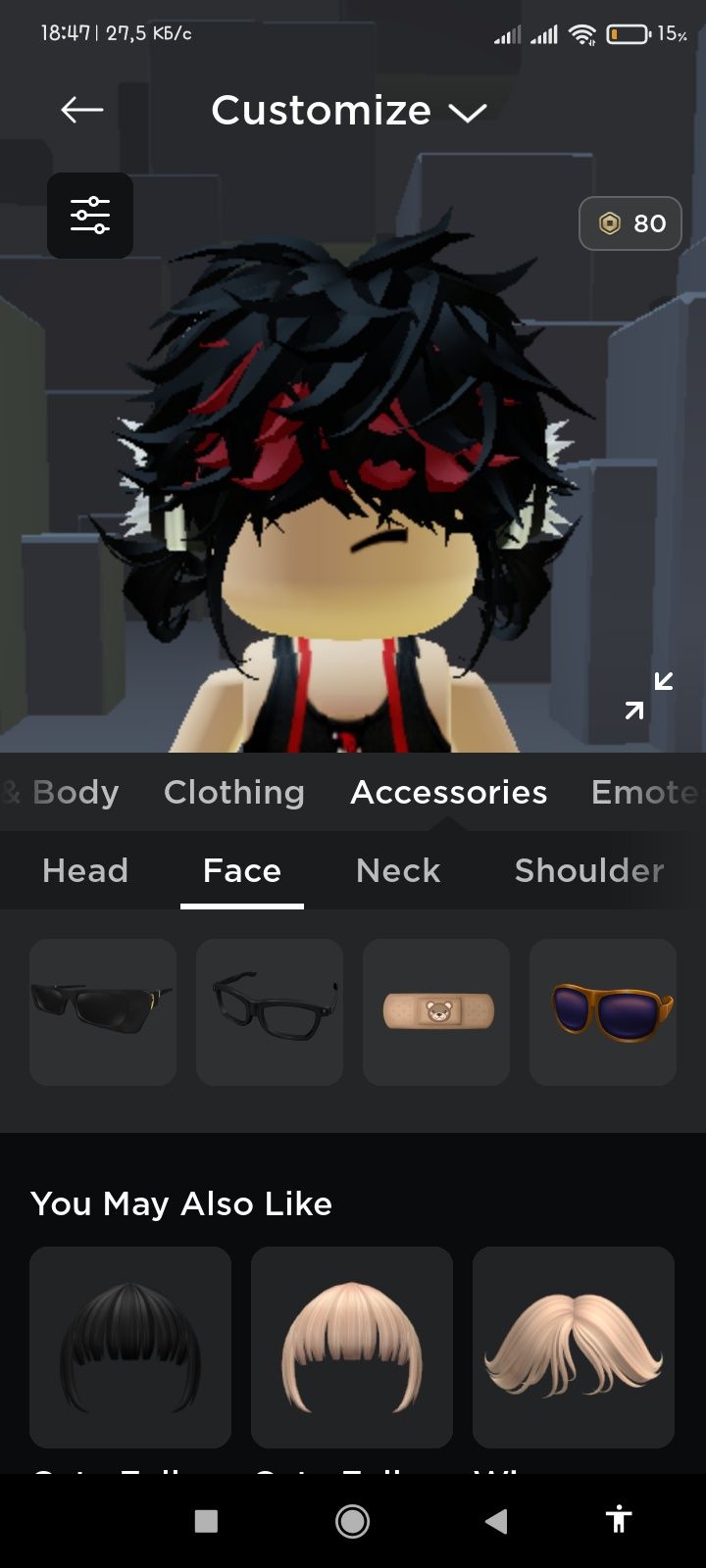The height and width of the screenshot is (1568, 706).
Task: Open the system recent apps button
Action: coord(206,1521)
